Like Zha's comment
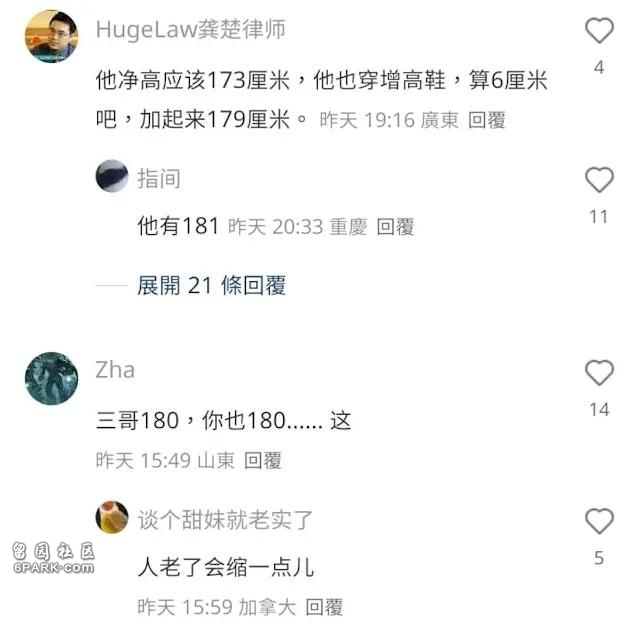The width and height of the screenshot is (640, 640). click(x=599, y=373)
